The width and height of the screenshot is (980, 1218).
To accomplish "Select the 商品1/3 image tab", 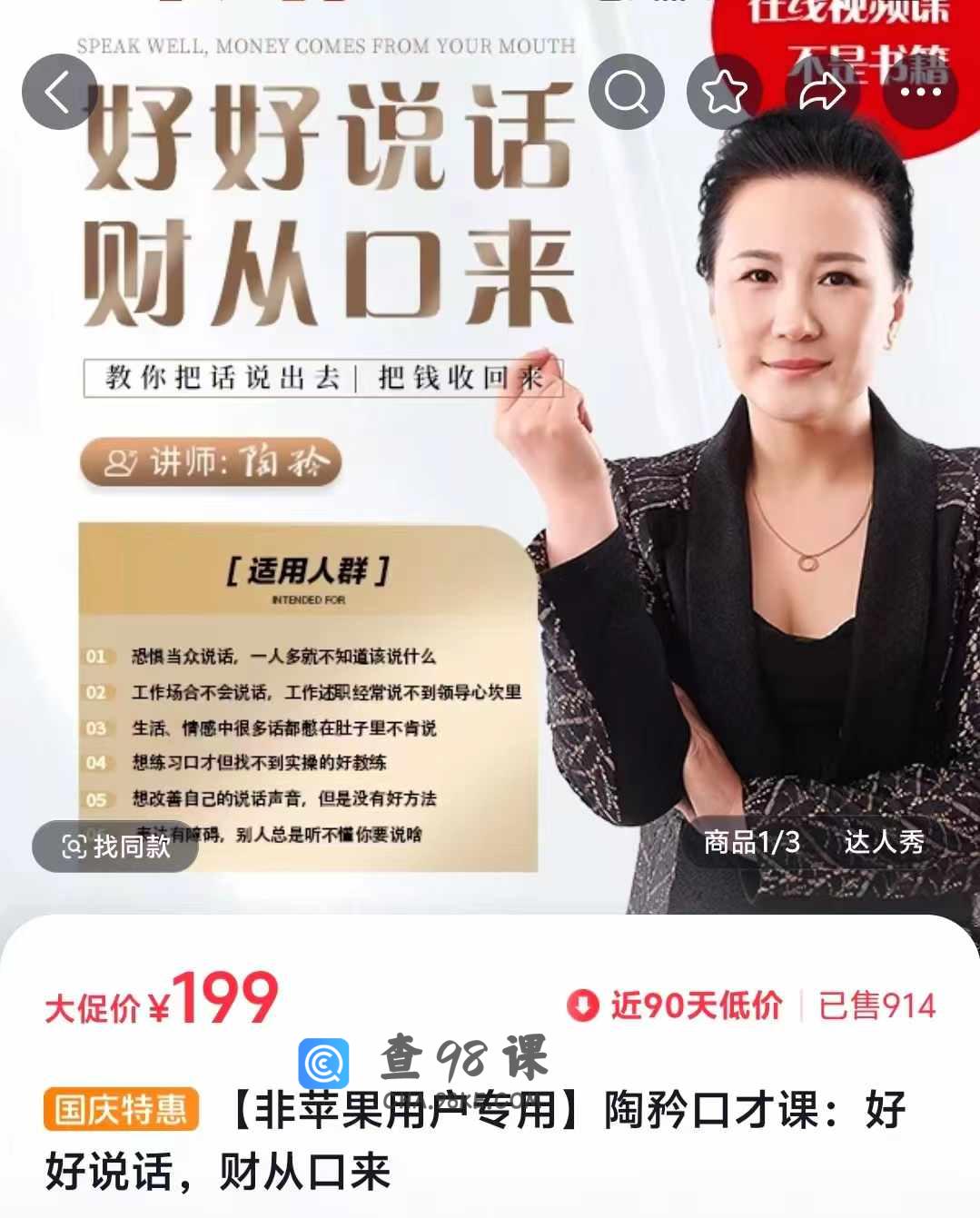I will coord(751,842).
